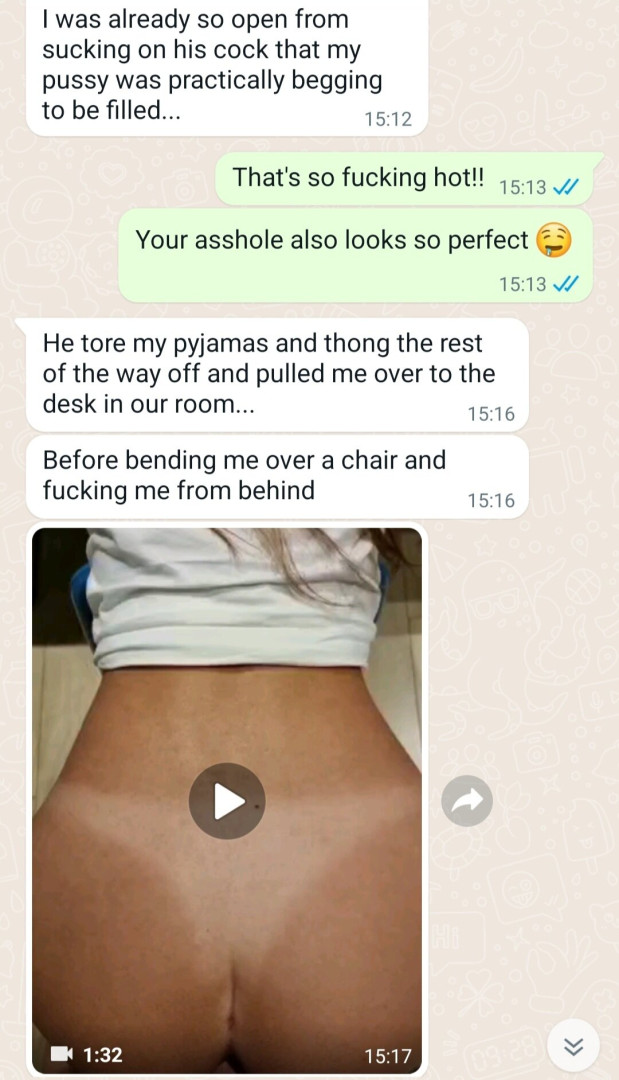
Task: Jump to the latest messages
Action: [x=573, y=1046]
